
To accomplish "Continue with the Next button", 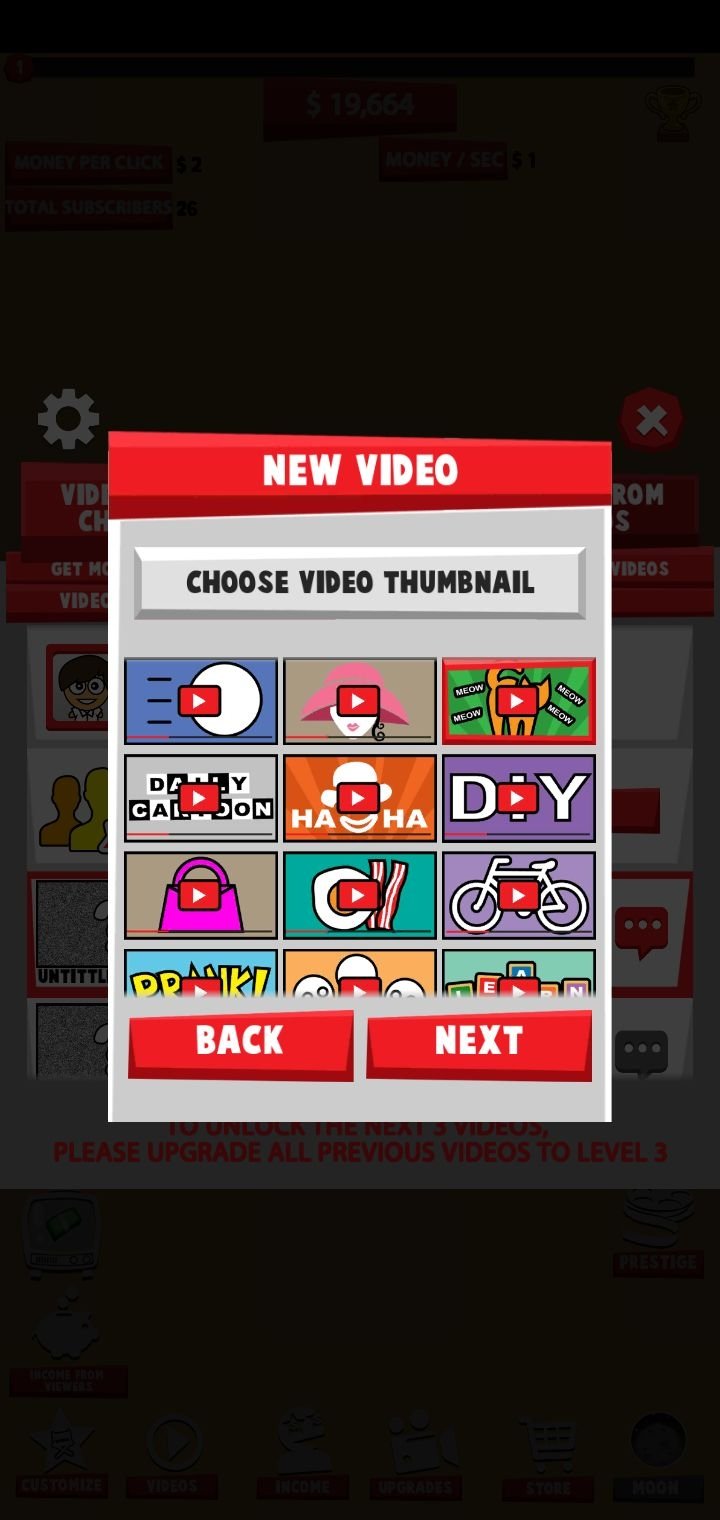I will tap(479, 1044).
